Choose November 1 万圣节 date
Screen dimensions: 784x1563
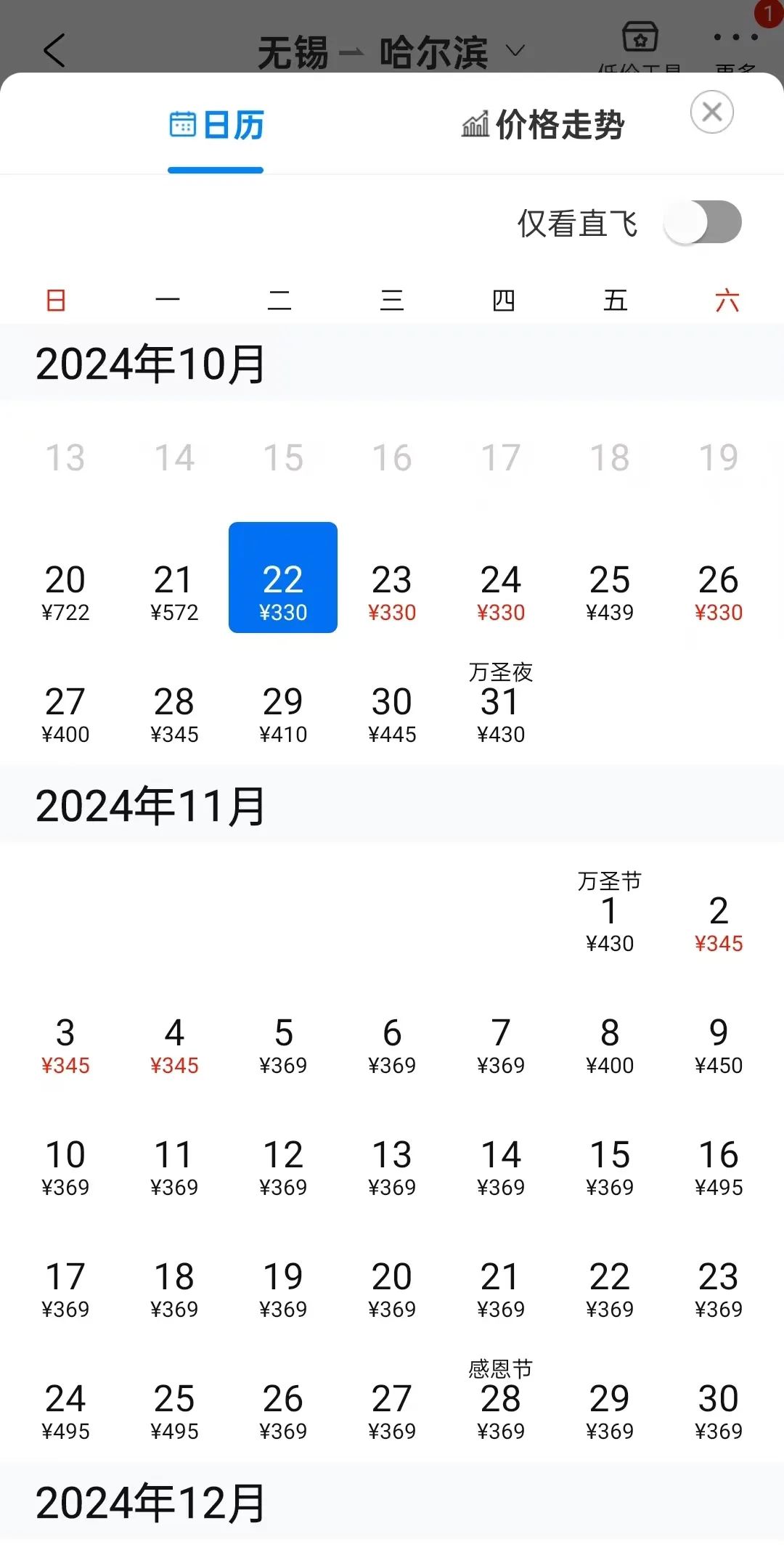(x=610, y=913)
